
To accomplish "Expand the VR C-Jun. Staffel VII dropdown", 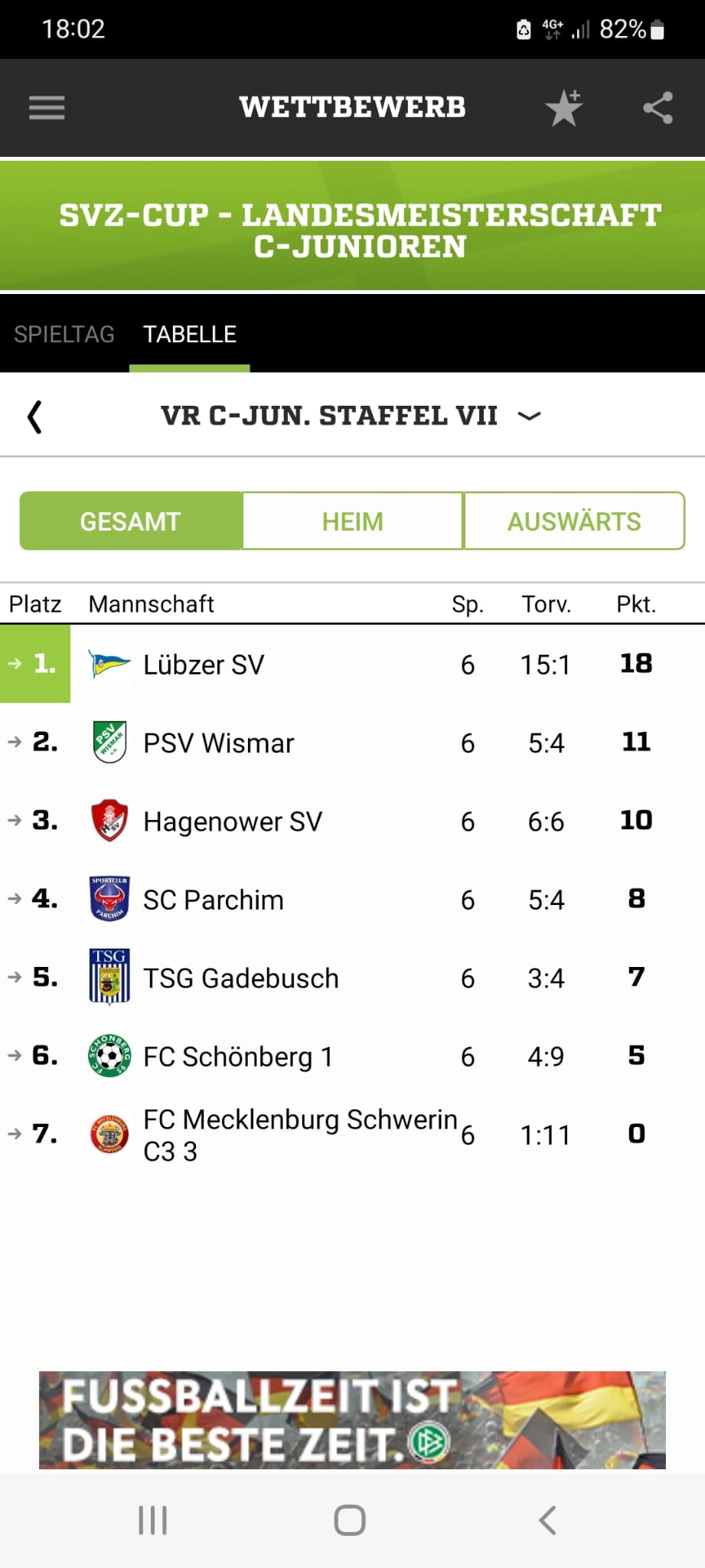I will tap(351, 416).
